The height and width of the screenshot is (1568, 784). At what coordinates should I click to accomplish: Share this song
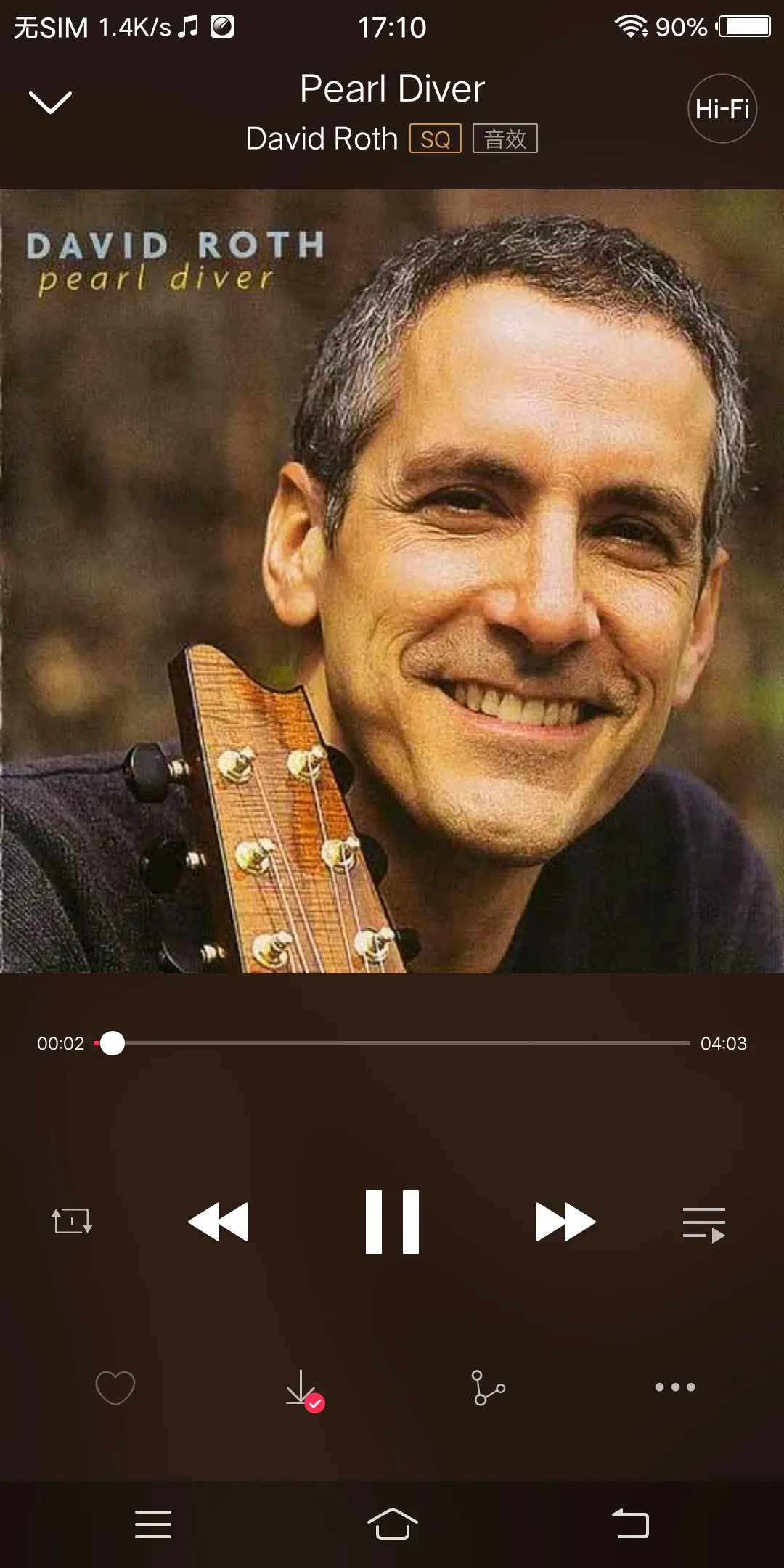pyautogui.click(x=488, y=1387)
